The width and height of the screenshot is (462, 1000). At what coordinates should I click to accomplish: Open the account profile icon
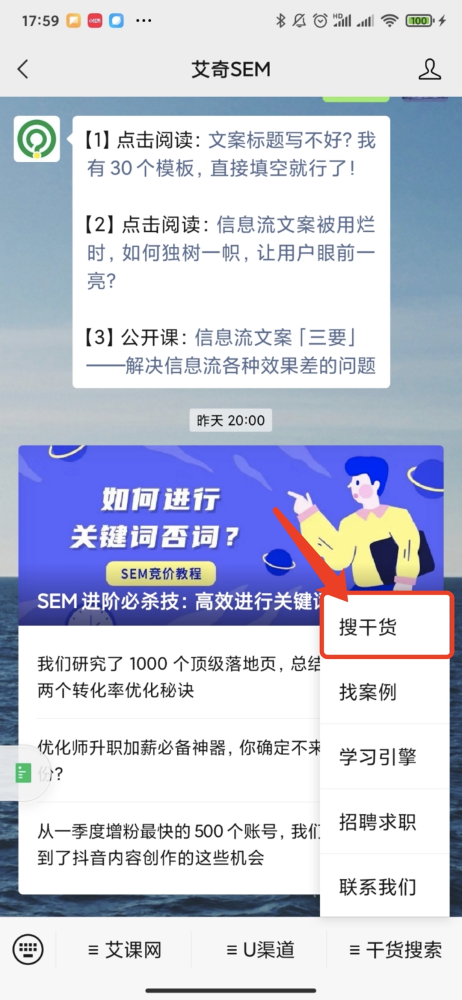(430, 69)
